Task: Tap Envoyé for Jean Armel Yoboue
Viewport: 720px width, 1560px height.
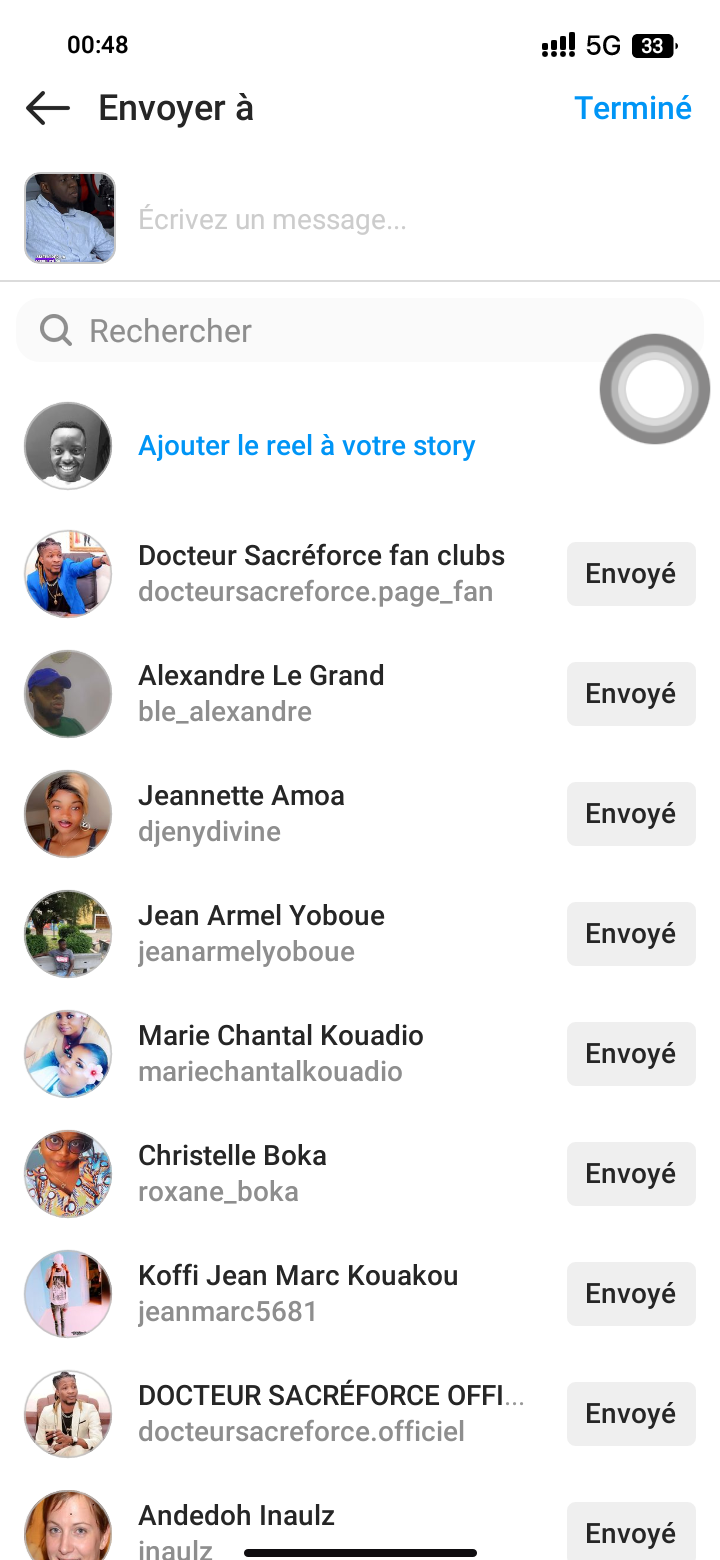Action: (631, 934)
